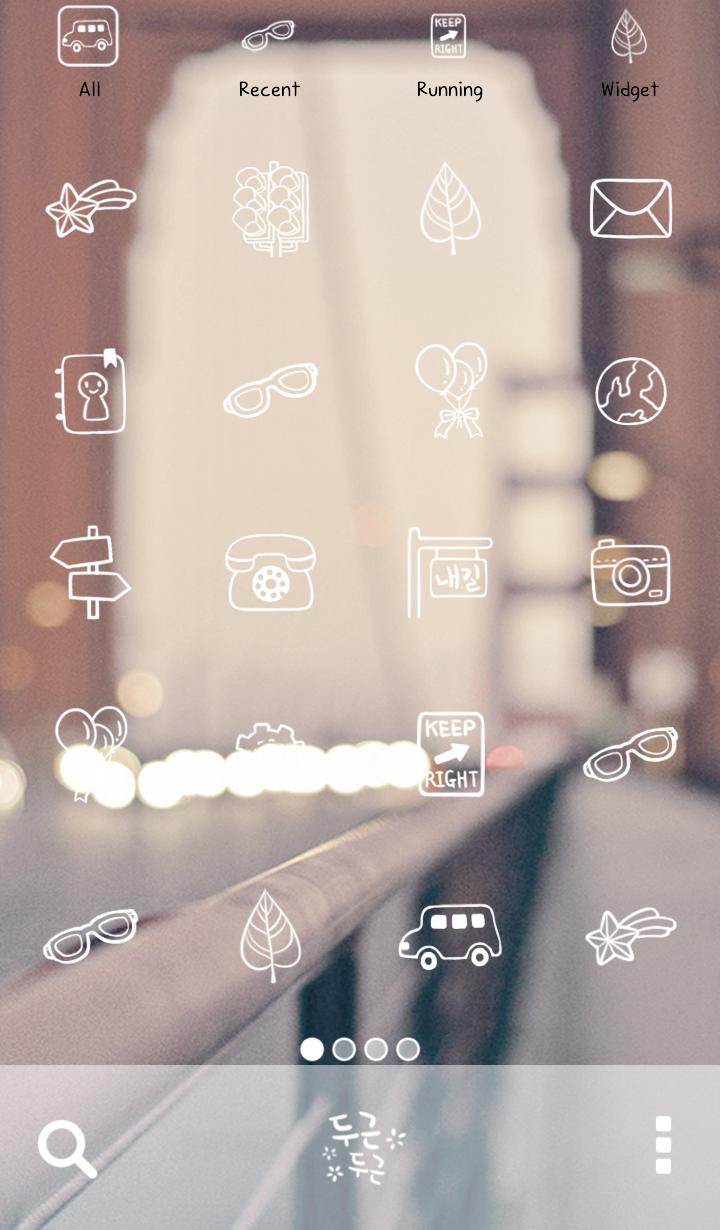Open the hanging sign 내길 app icon
Screen dimensions: 720x1230
pyautogui.click(x=450, y=572)
